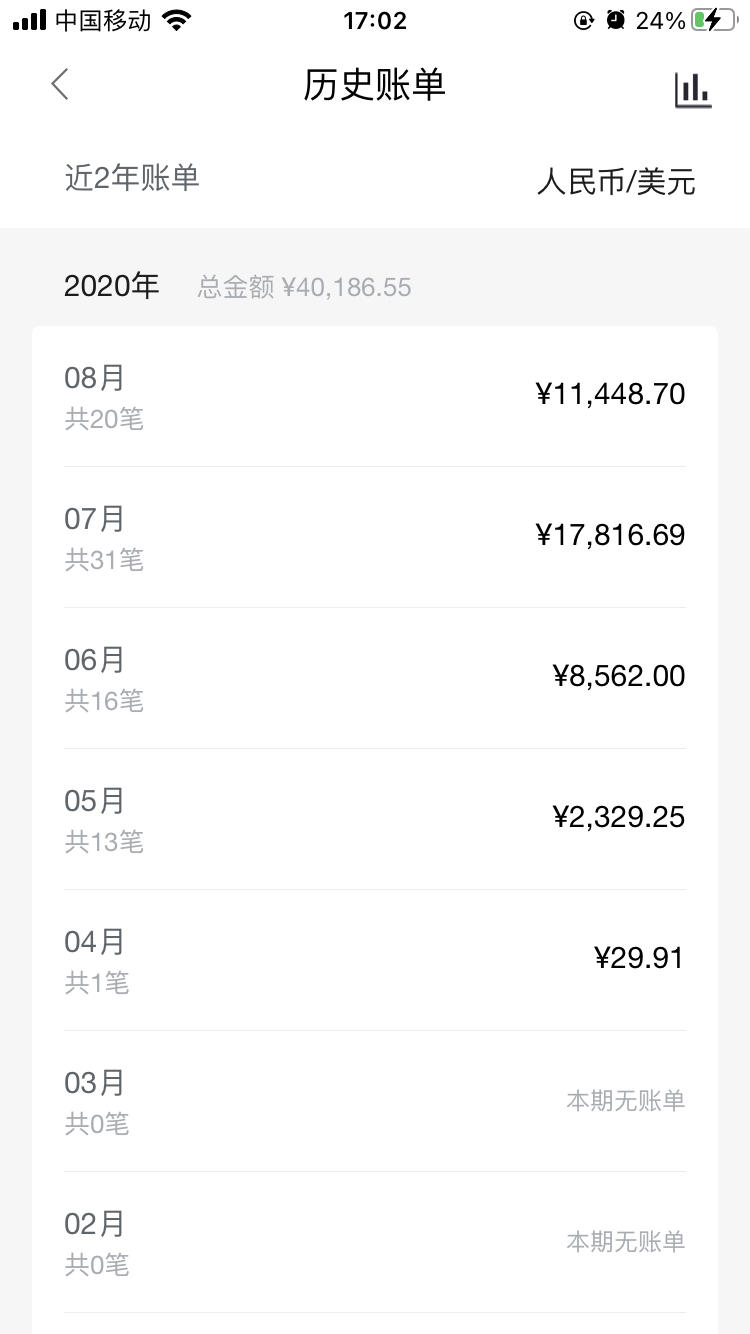Screen dimensions: 750x1334
Task: Go back from 历史账单 page
Action: click(60, 85)
